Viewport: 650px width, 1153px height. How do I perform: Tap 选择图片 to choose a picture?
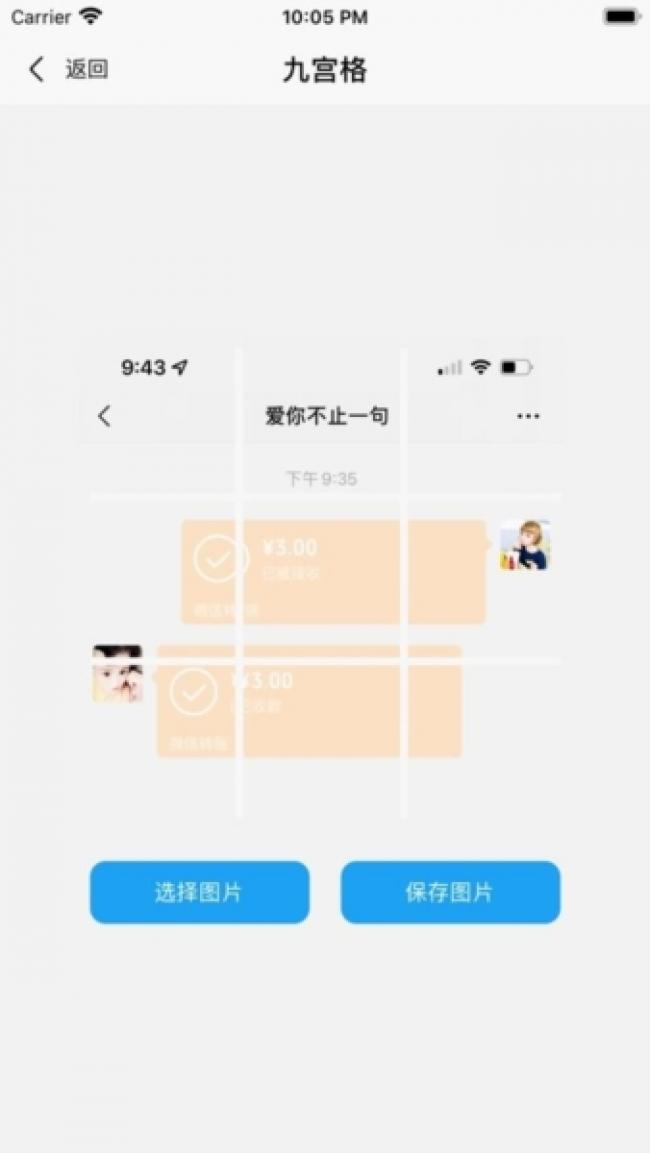click(199, 892)
